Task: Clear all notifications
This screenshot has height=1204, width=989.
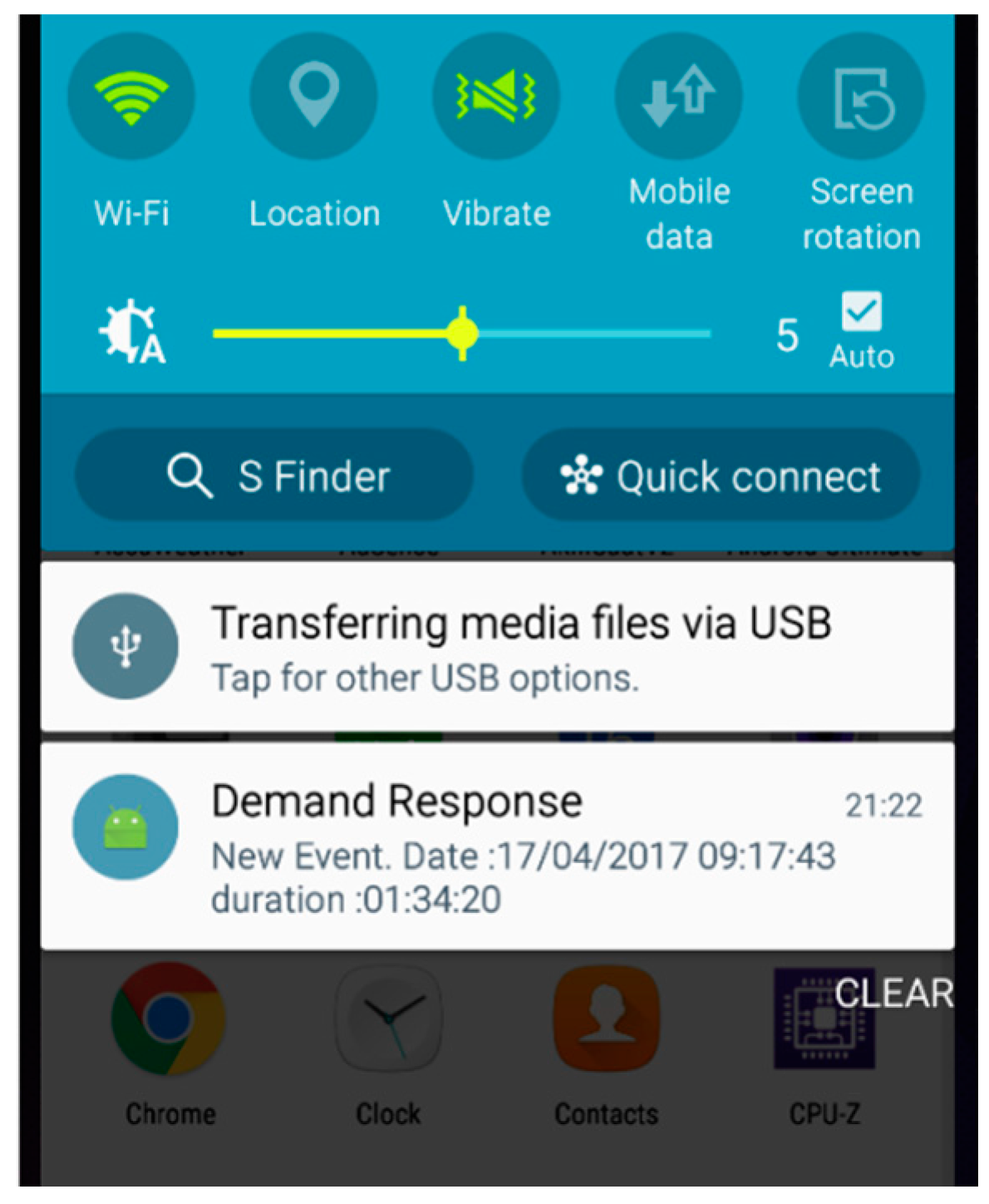Action: point(893,994)
